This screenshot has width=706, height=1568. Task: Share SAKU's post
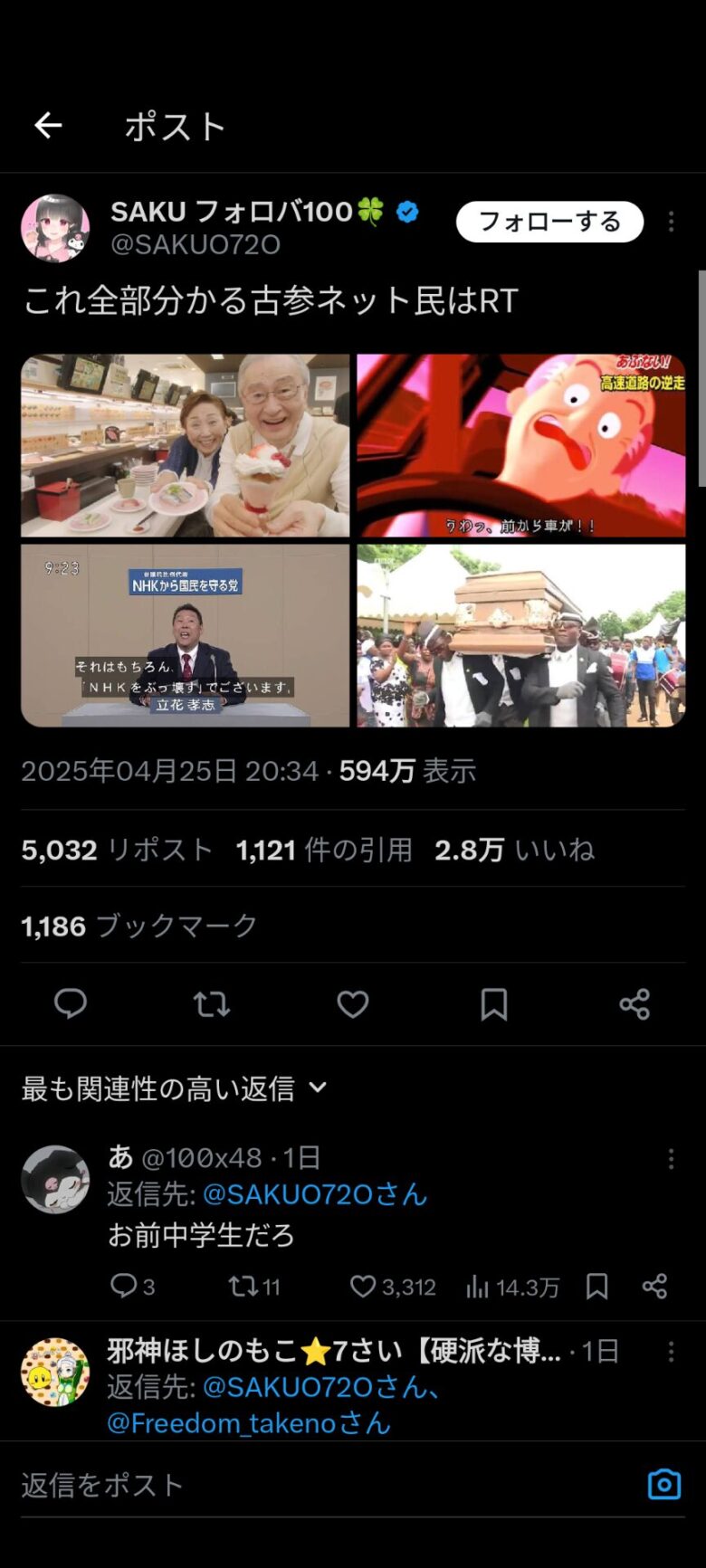[x=634, y=1003]
